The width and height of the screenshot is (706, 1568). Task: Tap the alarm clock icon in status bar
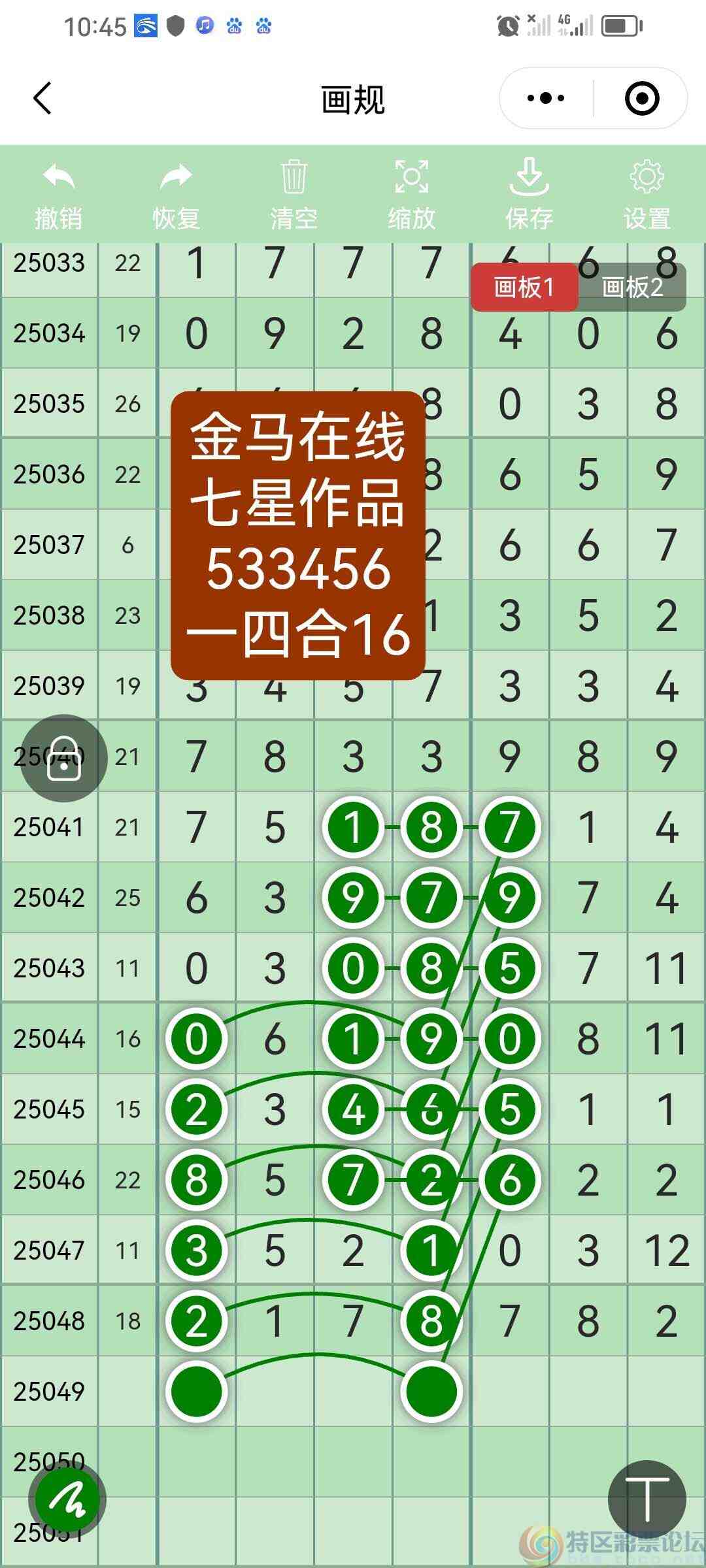pyautogui.click(x=508, y=24)
